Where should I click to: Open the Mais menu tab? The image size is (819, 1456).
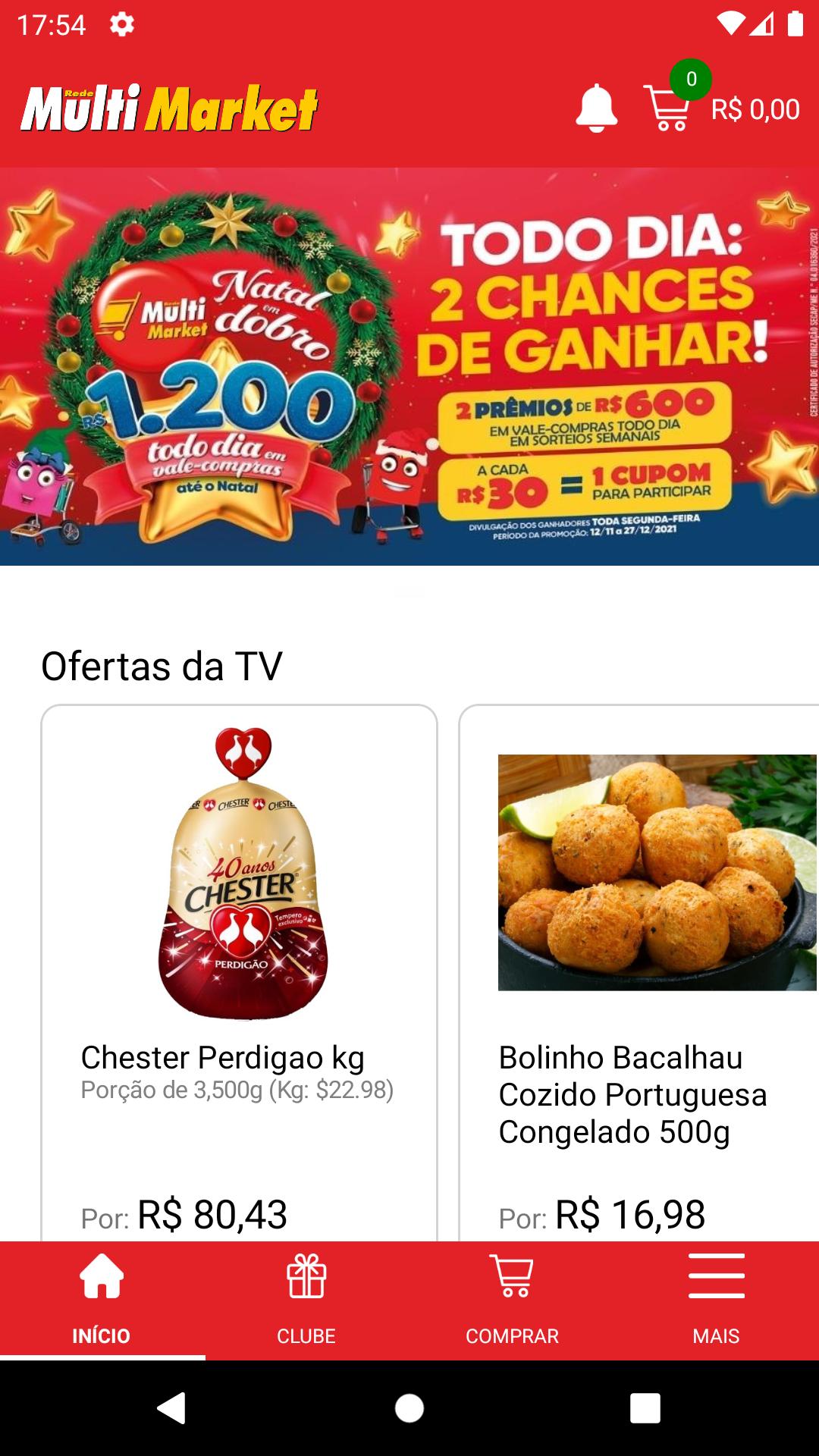pyautogui.click(x=716, y=1300)
